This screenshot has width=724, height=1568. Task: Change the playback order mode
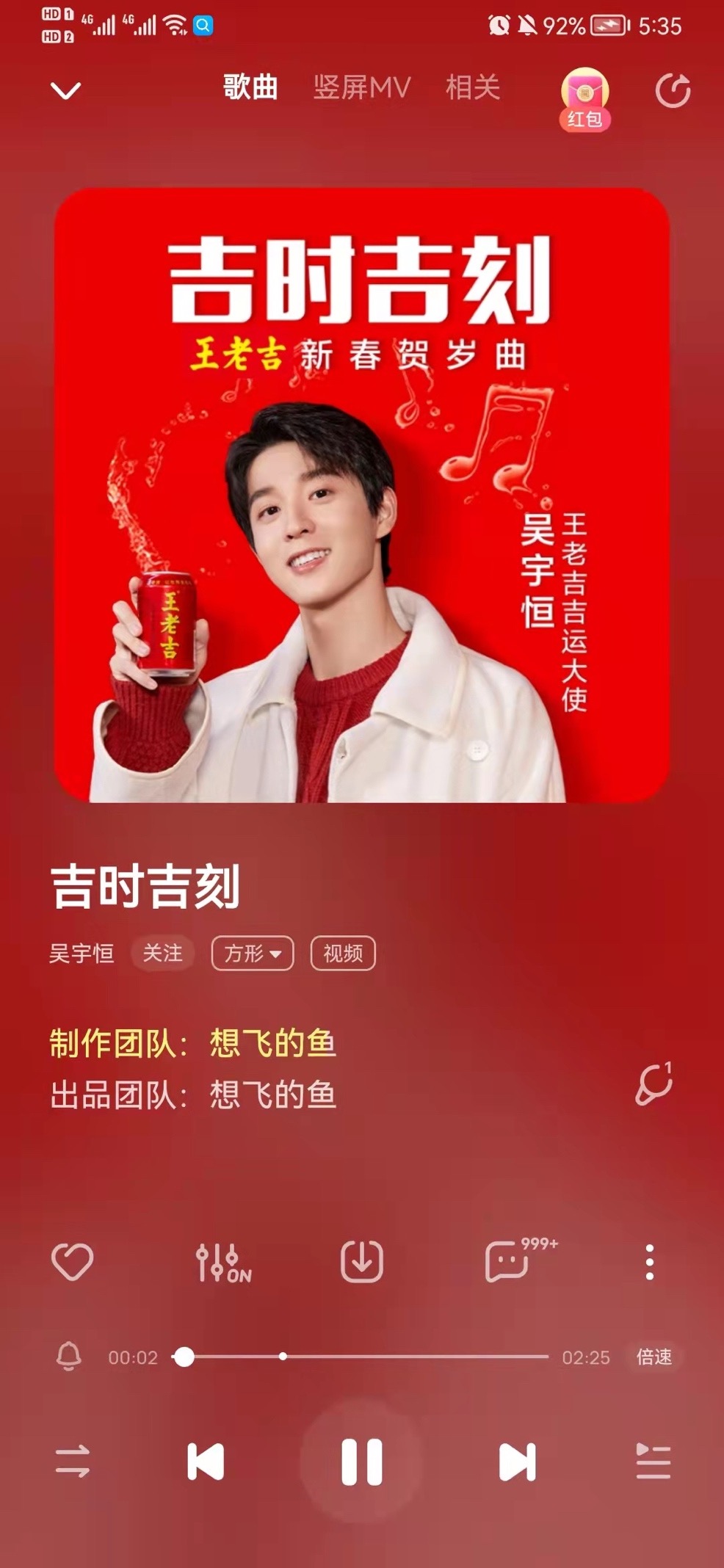pos(72,1461)
